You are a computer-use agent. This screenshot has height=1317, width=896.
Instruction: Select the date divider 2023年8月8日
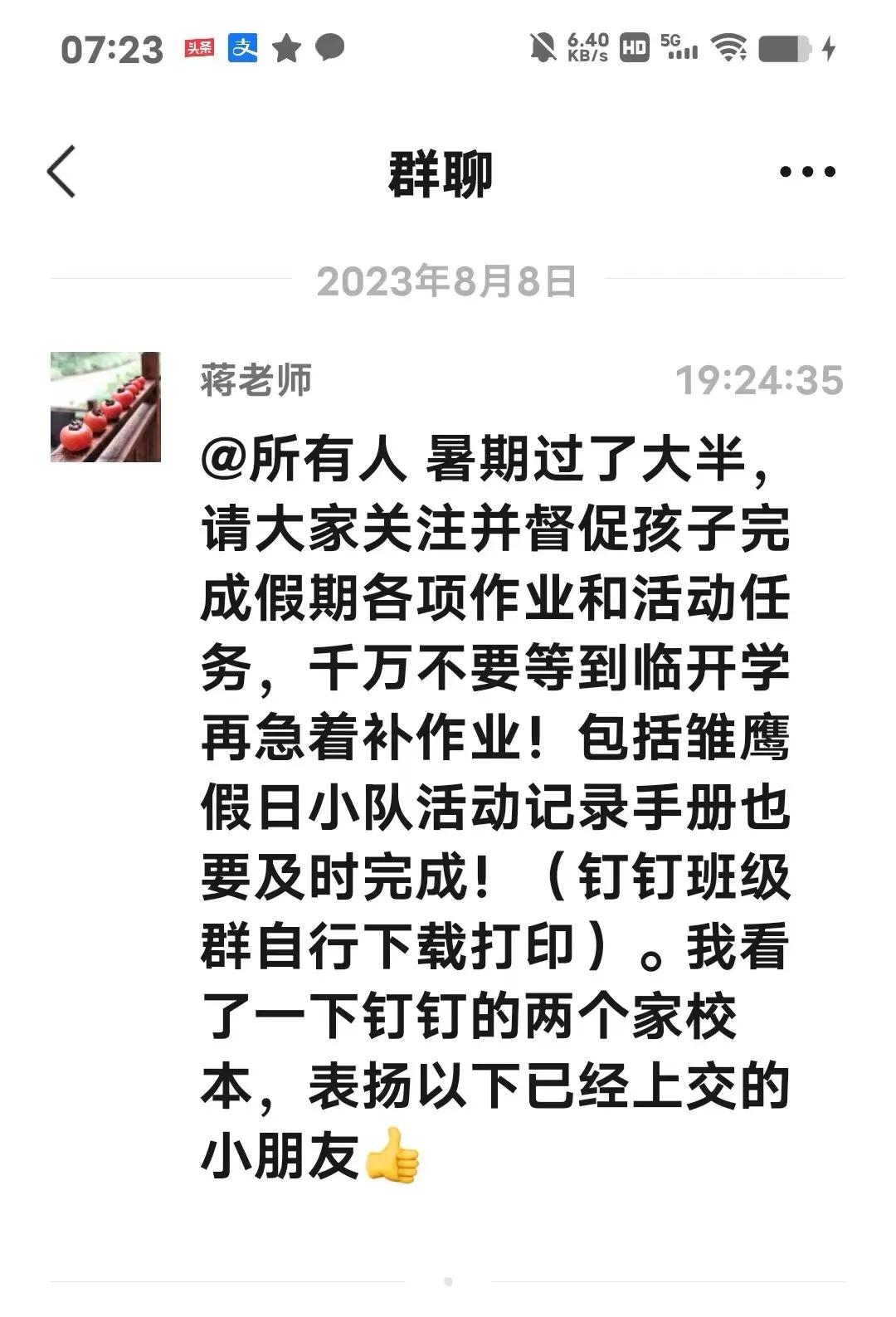pos(448,282)
